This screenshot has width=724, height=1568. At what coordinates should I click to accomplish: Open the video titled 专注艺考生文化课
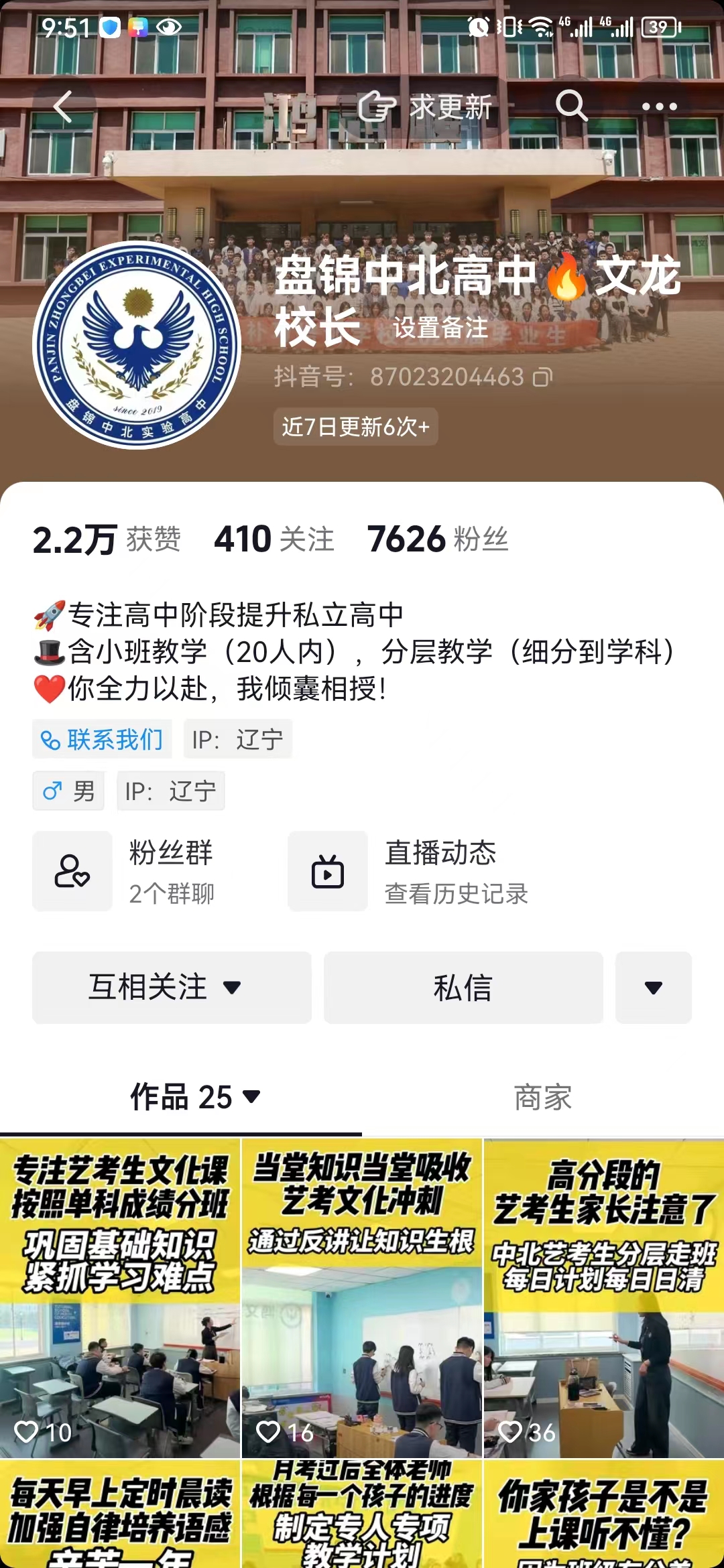pyautogui.click(x=120, y=1297)
